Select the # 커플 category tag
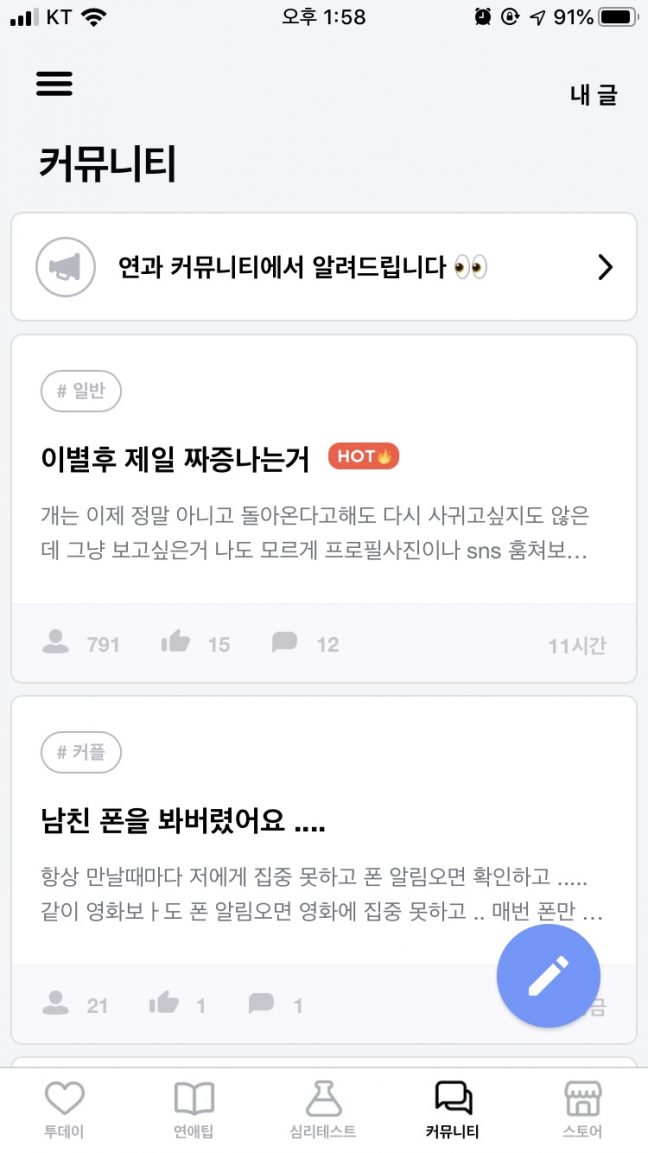This screenshot has height=1153, width=648. pyautogui.click(x=81, y=752)
